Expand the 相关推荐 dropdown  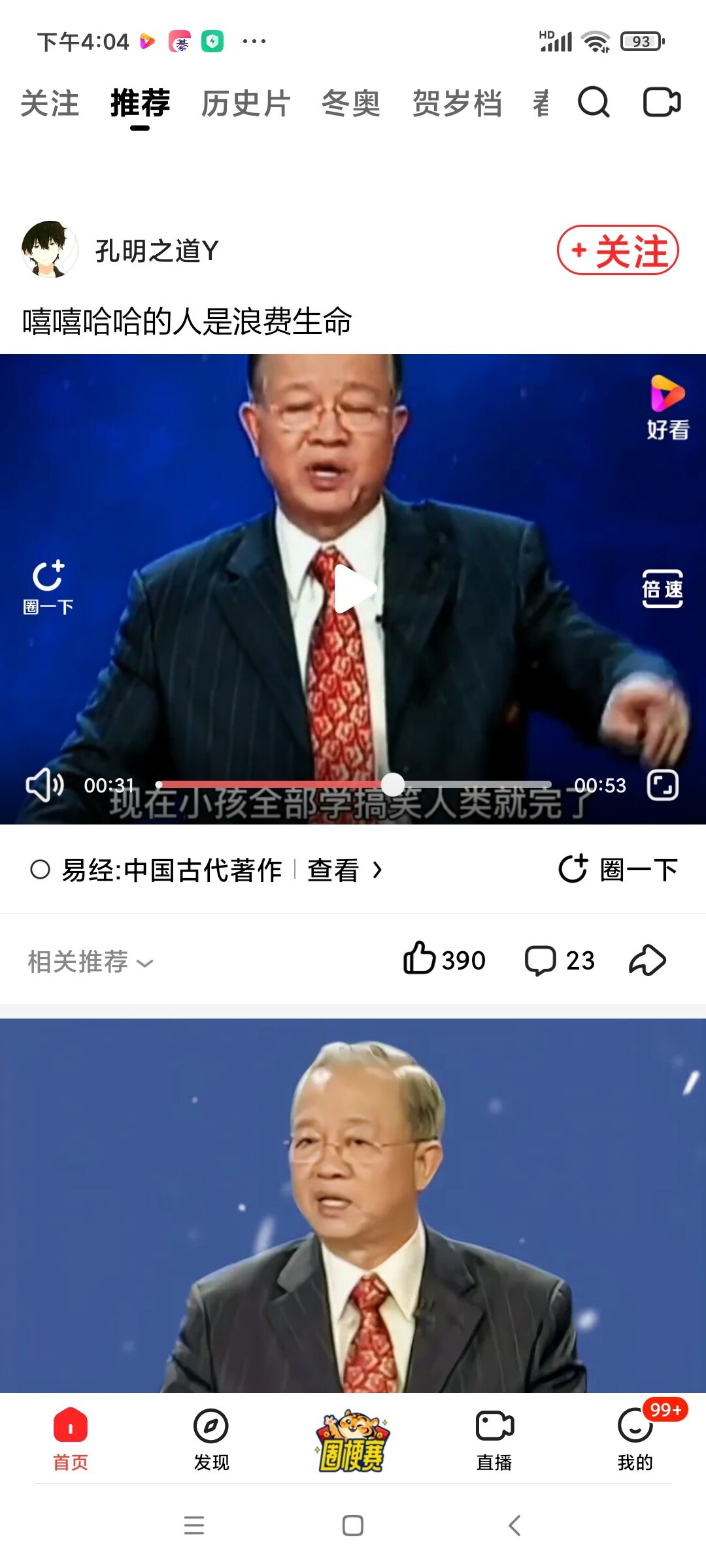[90, 962]
